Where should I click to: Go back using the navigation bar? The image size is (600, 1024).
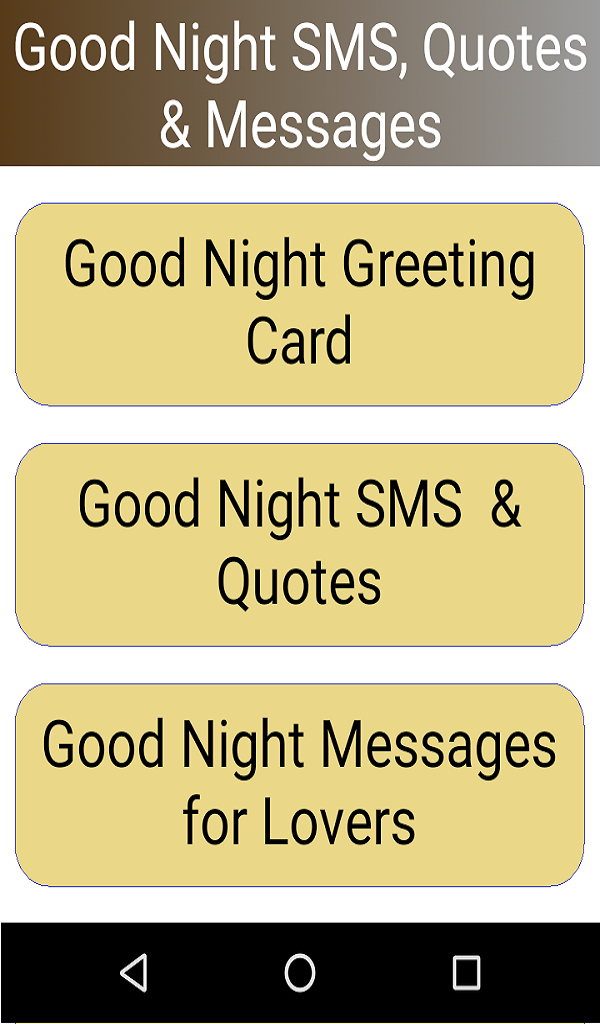pos(133,972)
